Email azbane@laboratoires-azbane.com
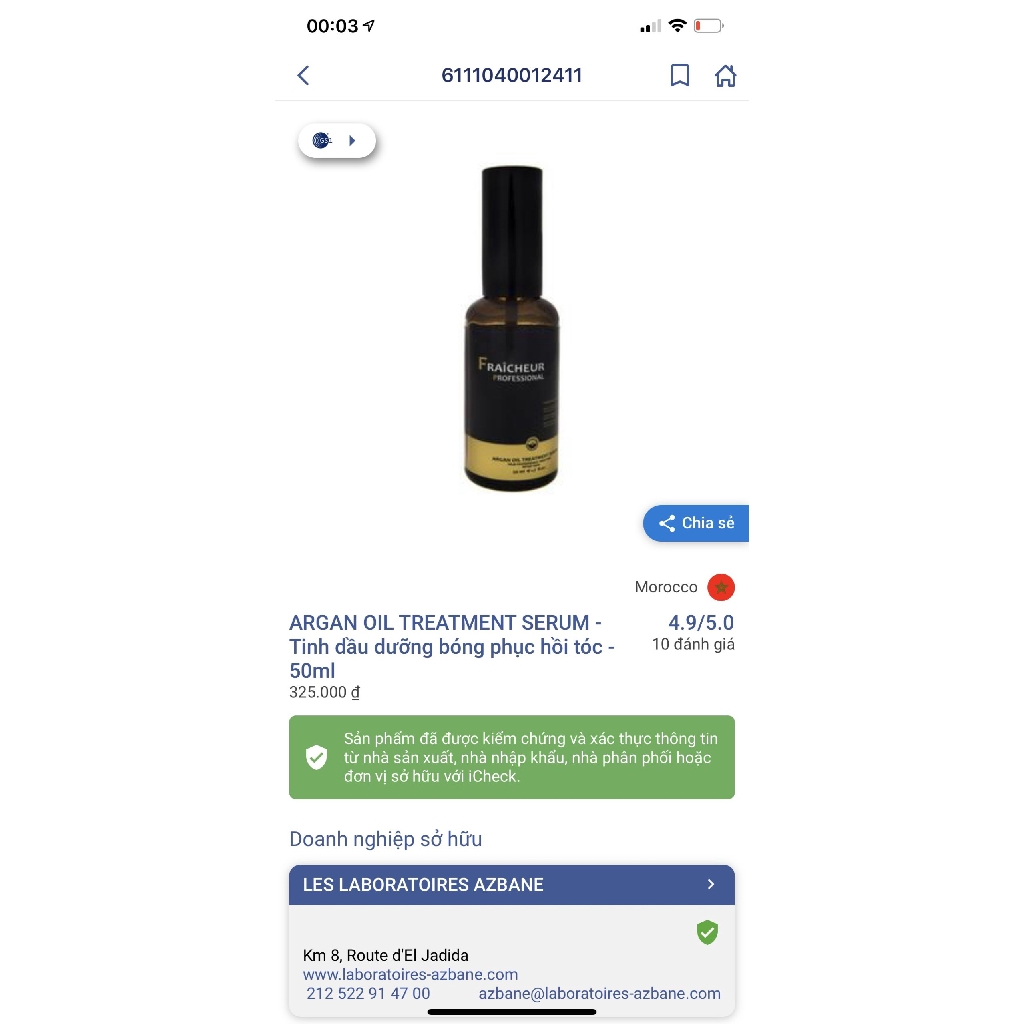The height and width of the screenshot is (1024, 1024). [599, 993]
